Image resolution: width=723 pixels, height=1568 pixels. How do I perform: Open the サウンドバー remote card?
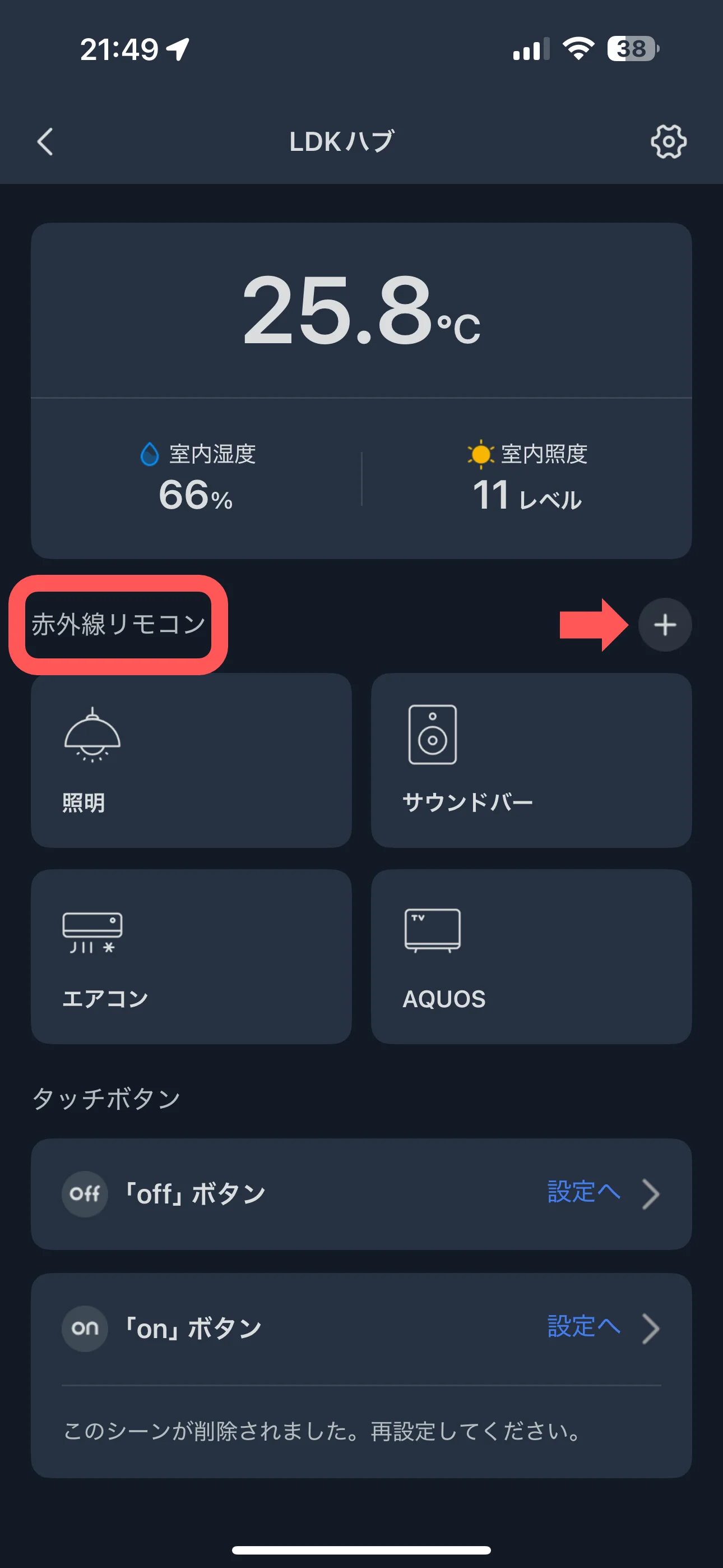pyautogui.click(x=531, y=760)
